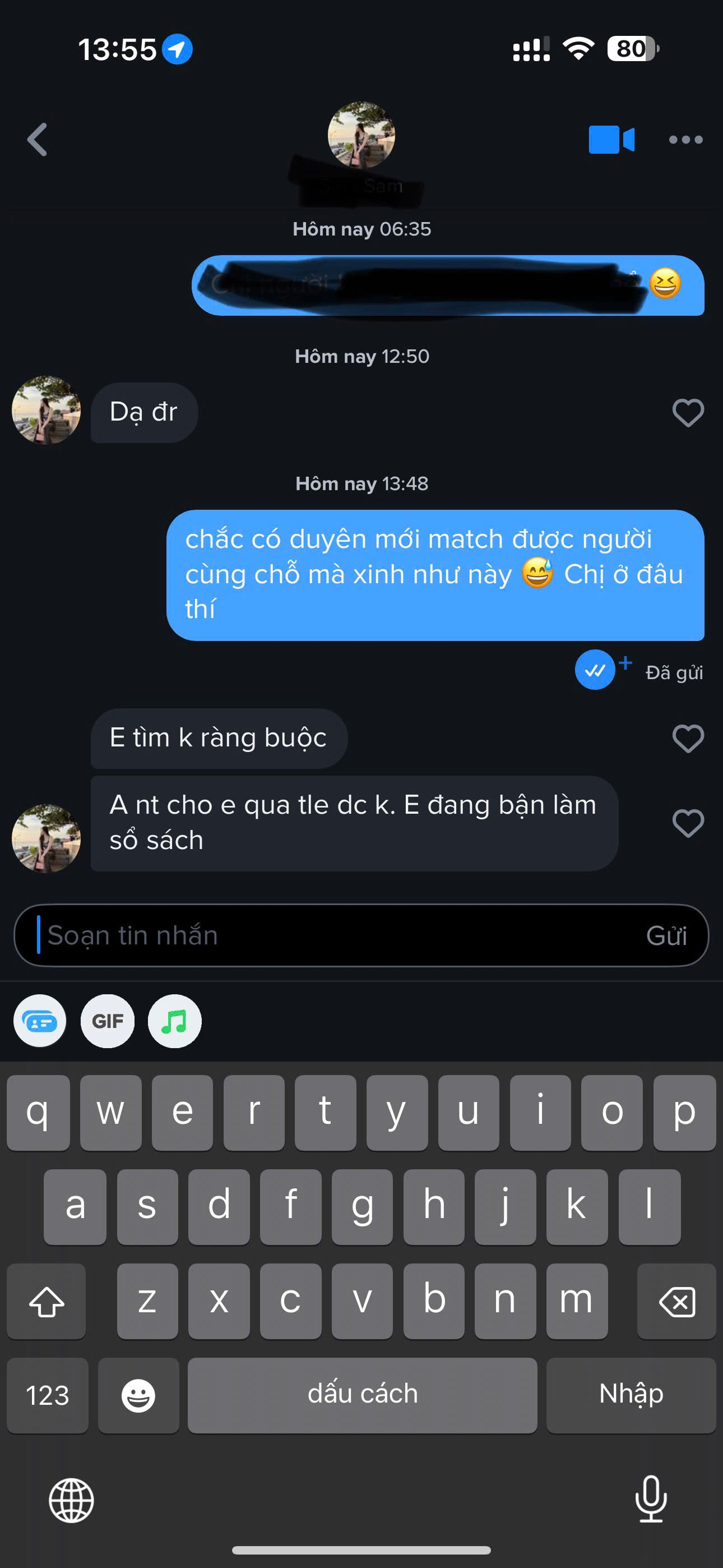Tap the blue double-check read receipt icon
The height and width of the screenshot is (1568, 723).
click(595, 670)
